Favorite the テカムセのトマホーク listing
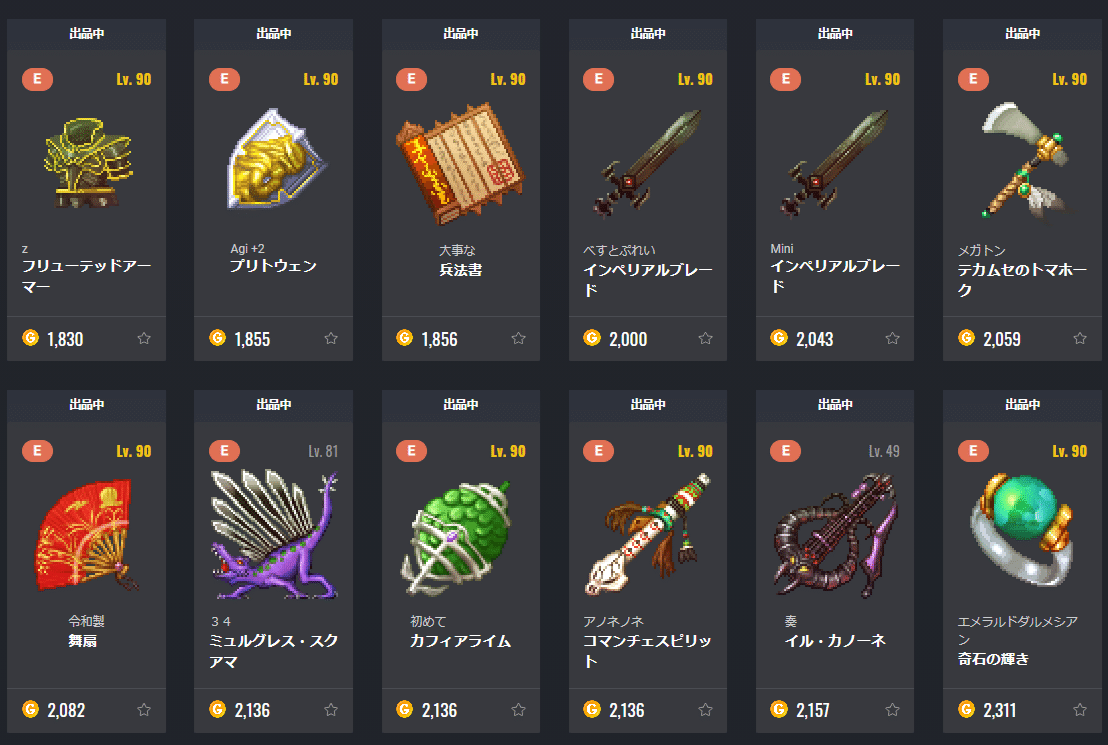 click(1080, 339)
